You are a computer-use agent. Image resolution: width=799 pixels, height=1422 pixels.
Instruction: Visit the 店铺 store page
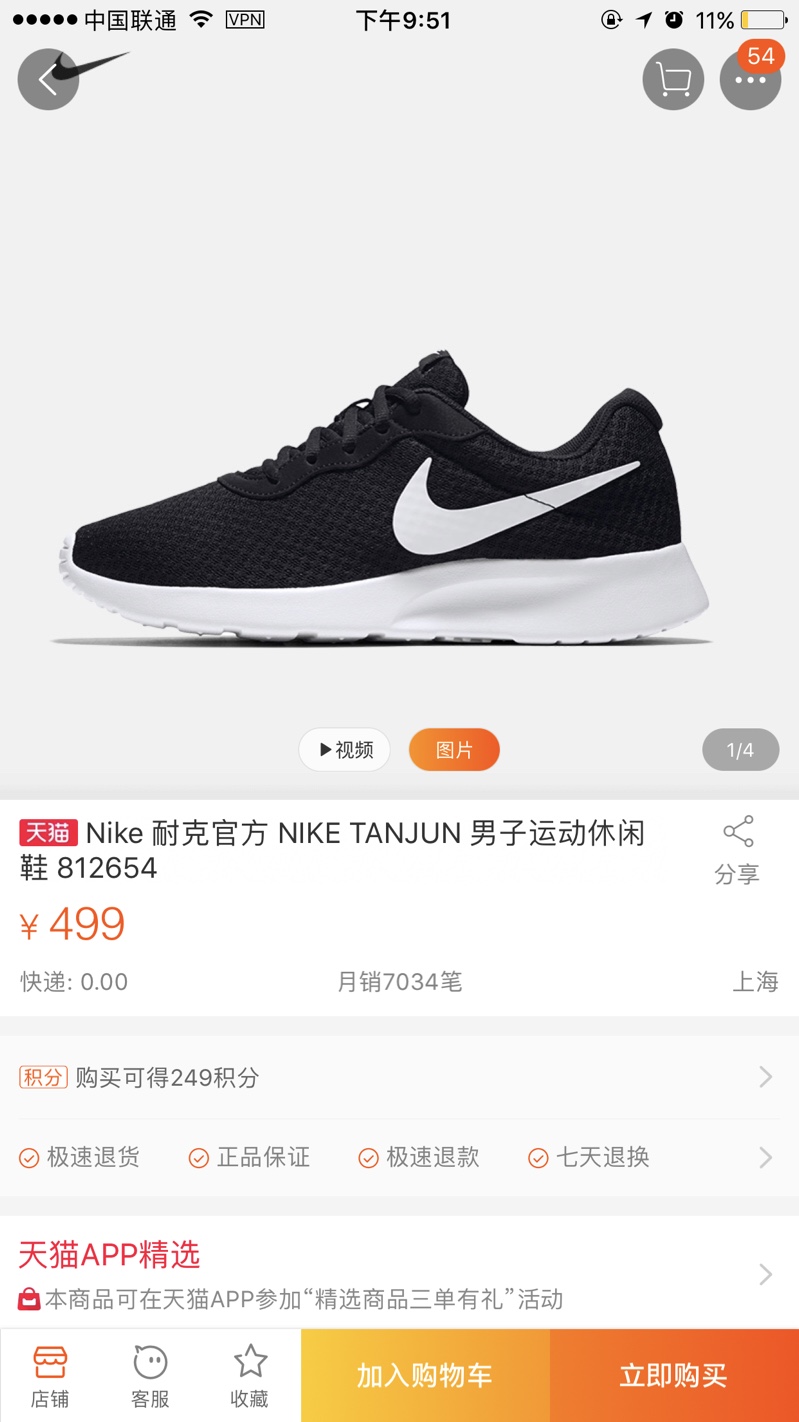50,1376
